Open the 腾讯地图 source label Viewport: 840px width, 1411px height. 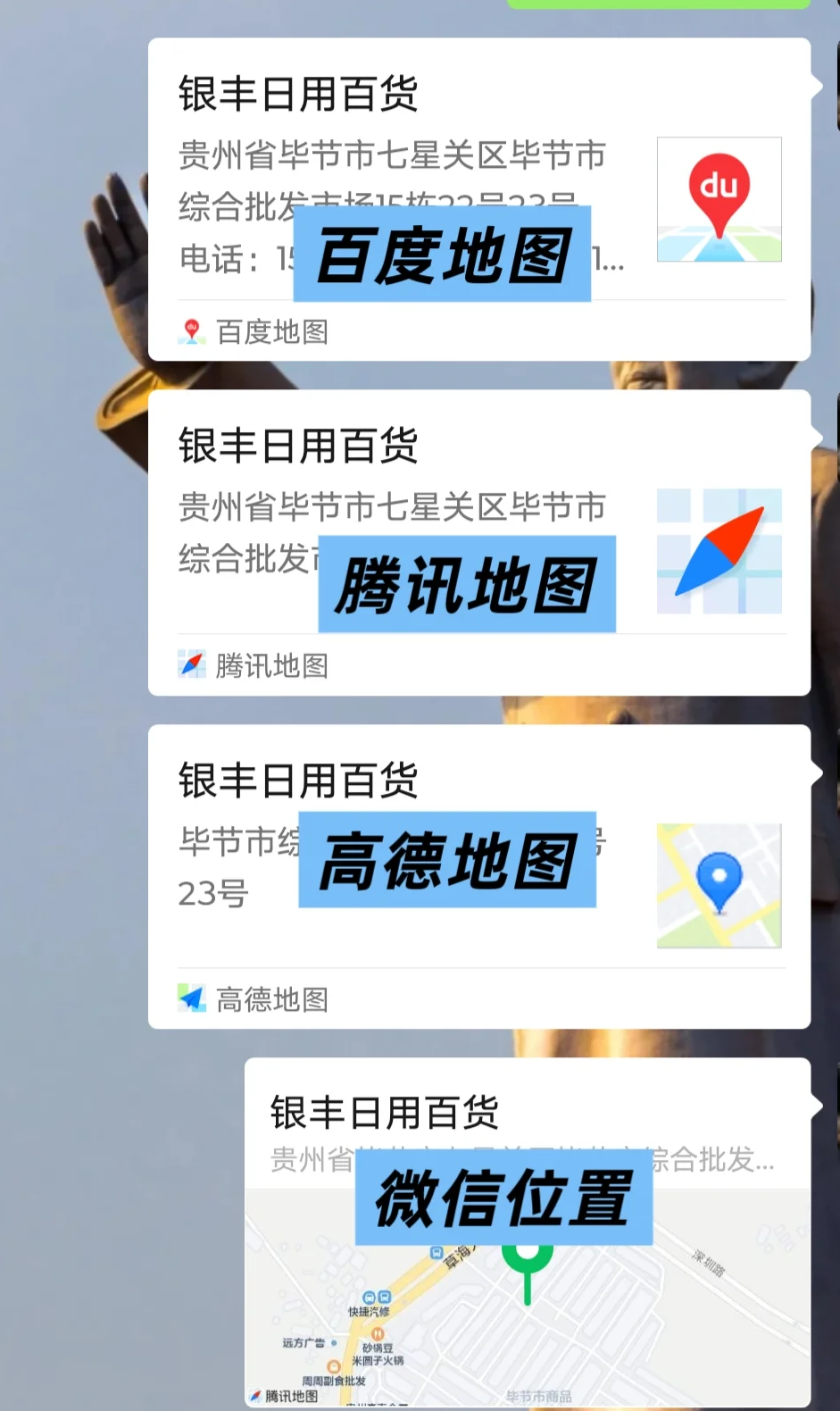pos(270,664)
